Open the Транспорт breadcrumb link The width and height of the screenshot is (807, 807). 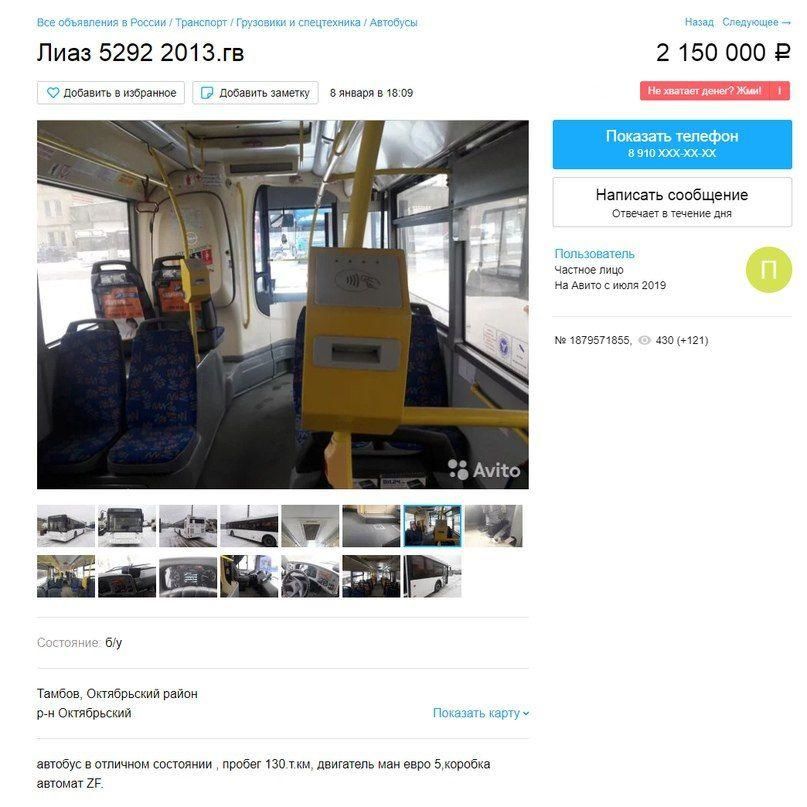click(201, 22)
